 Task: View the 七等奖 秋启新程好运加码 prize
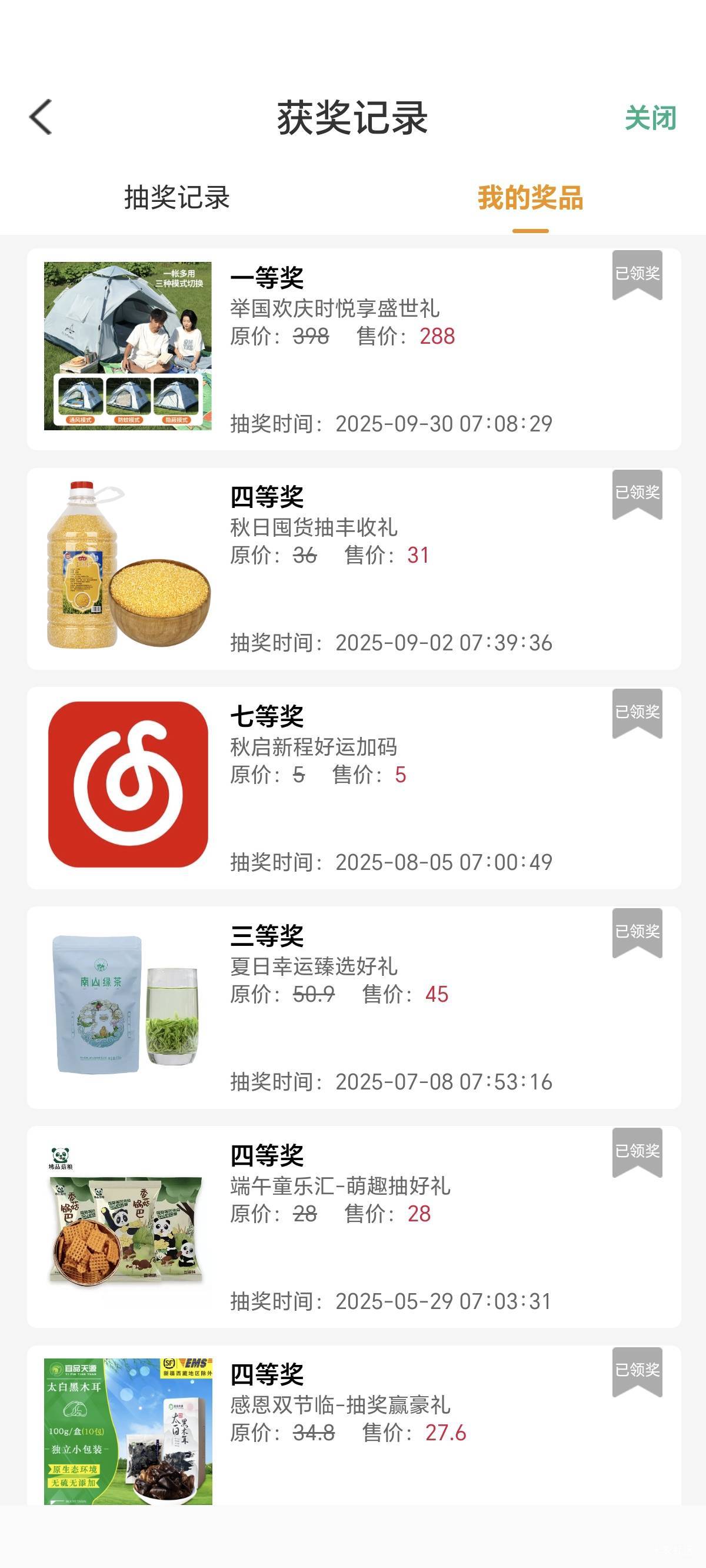pyautogui.click(x=353, y=788)
